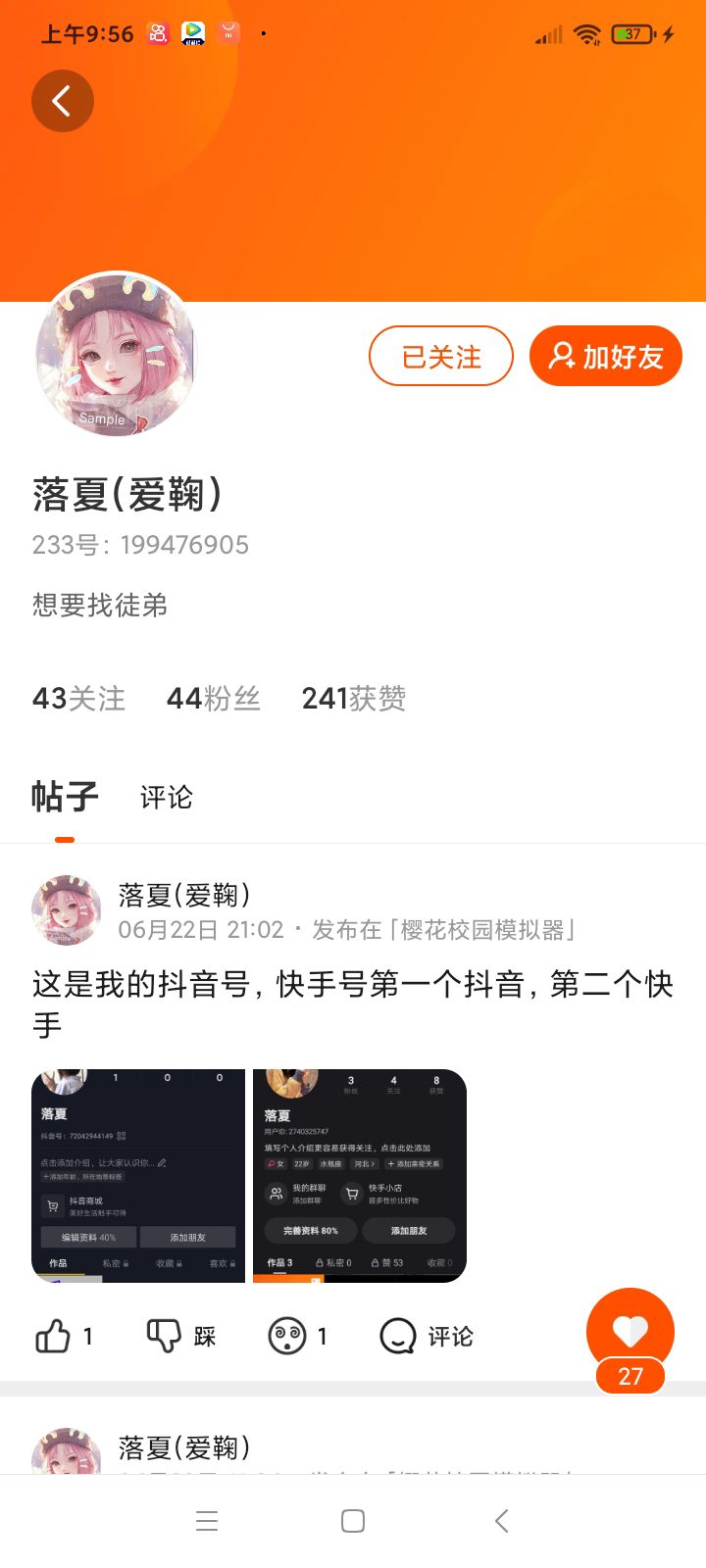Go back using the top-left arrow

pos(63,101)
